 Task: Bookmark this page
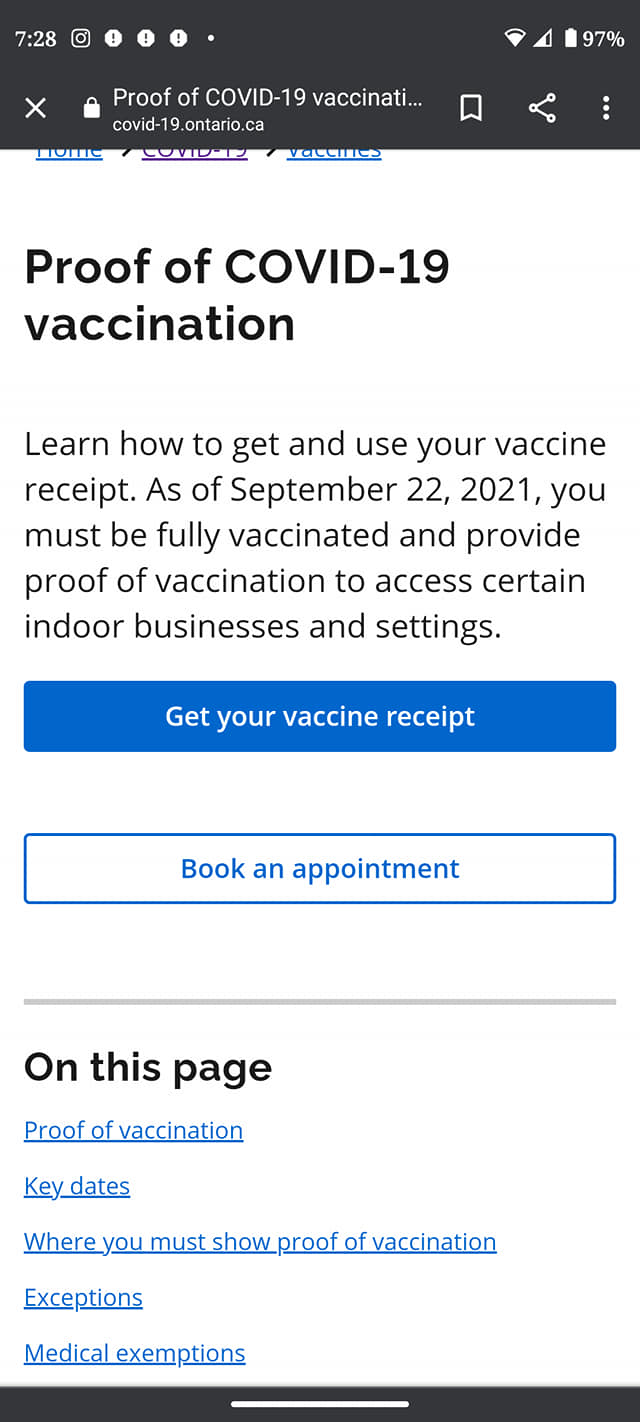pyautogui.click(x=471, y=108)
